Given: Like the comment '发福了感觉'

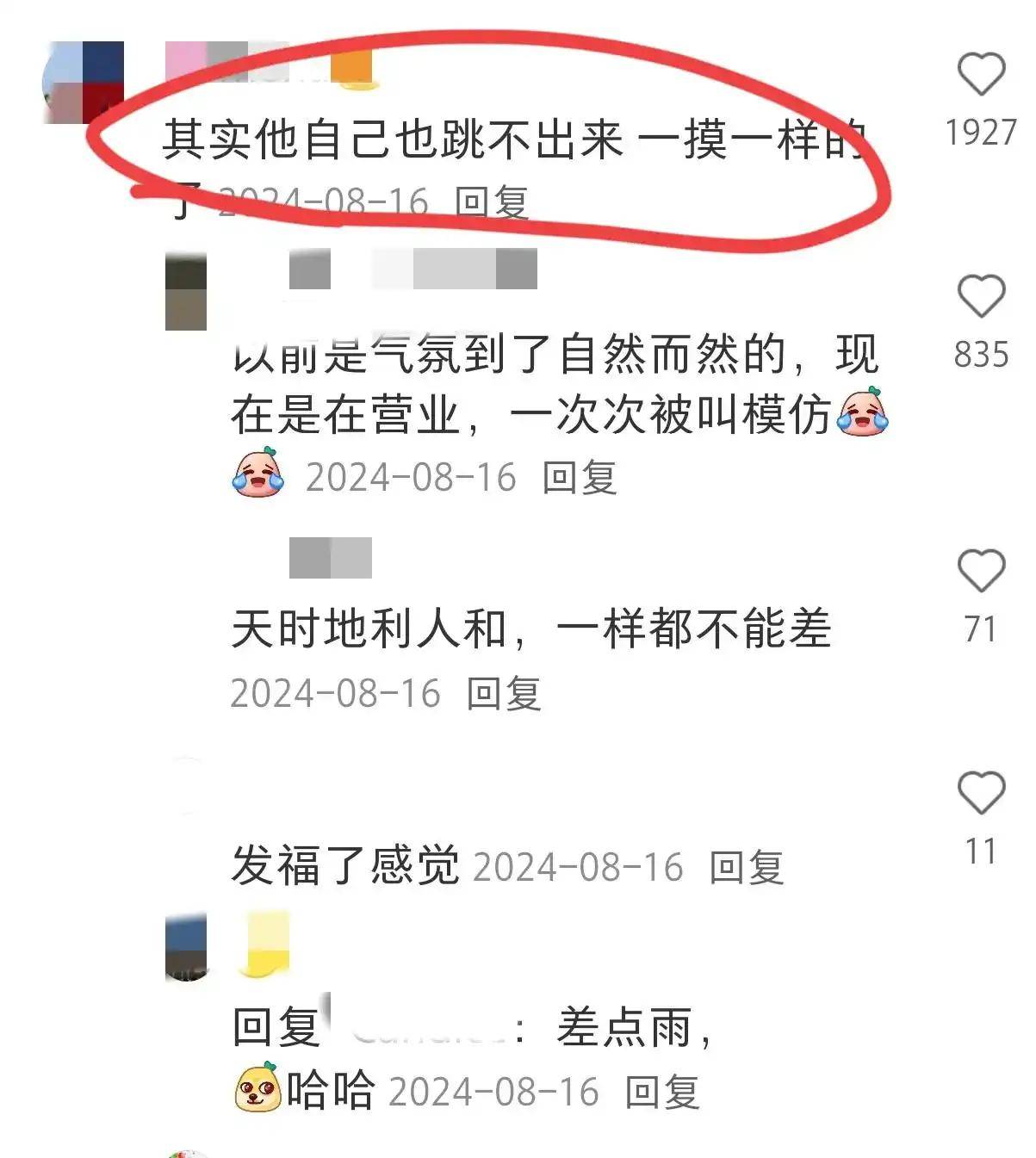Looking at the screenshot, I should click(x=981, y=792).
